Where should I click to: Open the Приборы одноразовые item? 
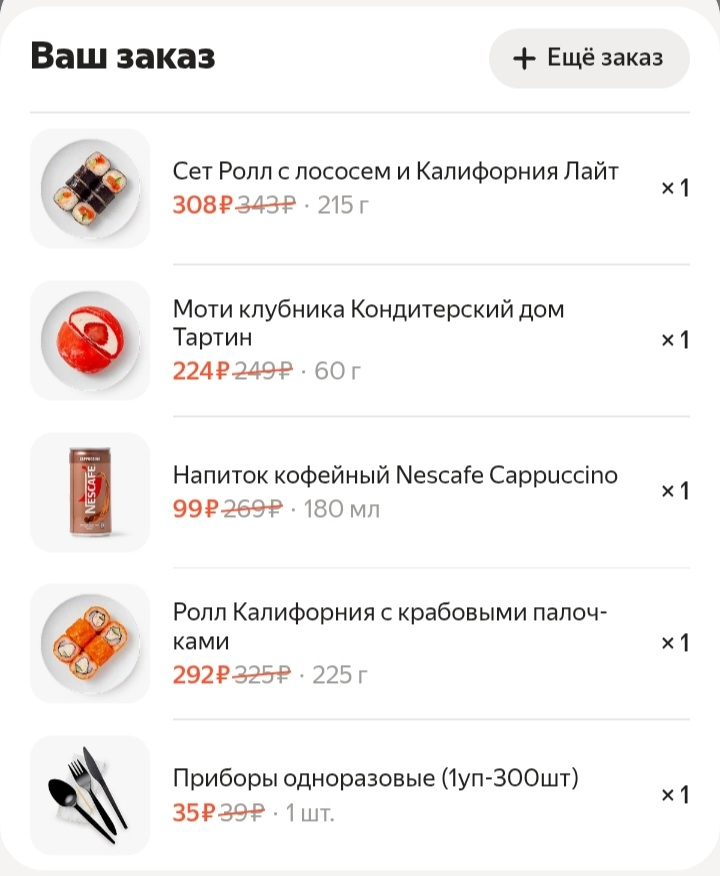tap(360, 795)
